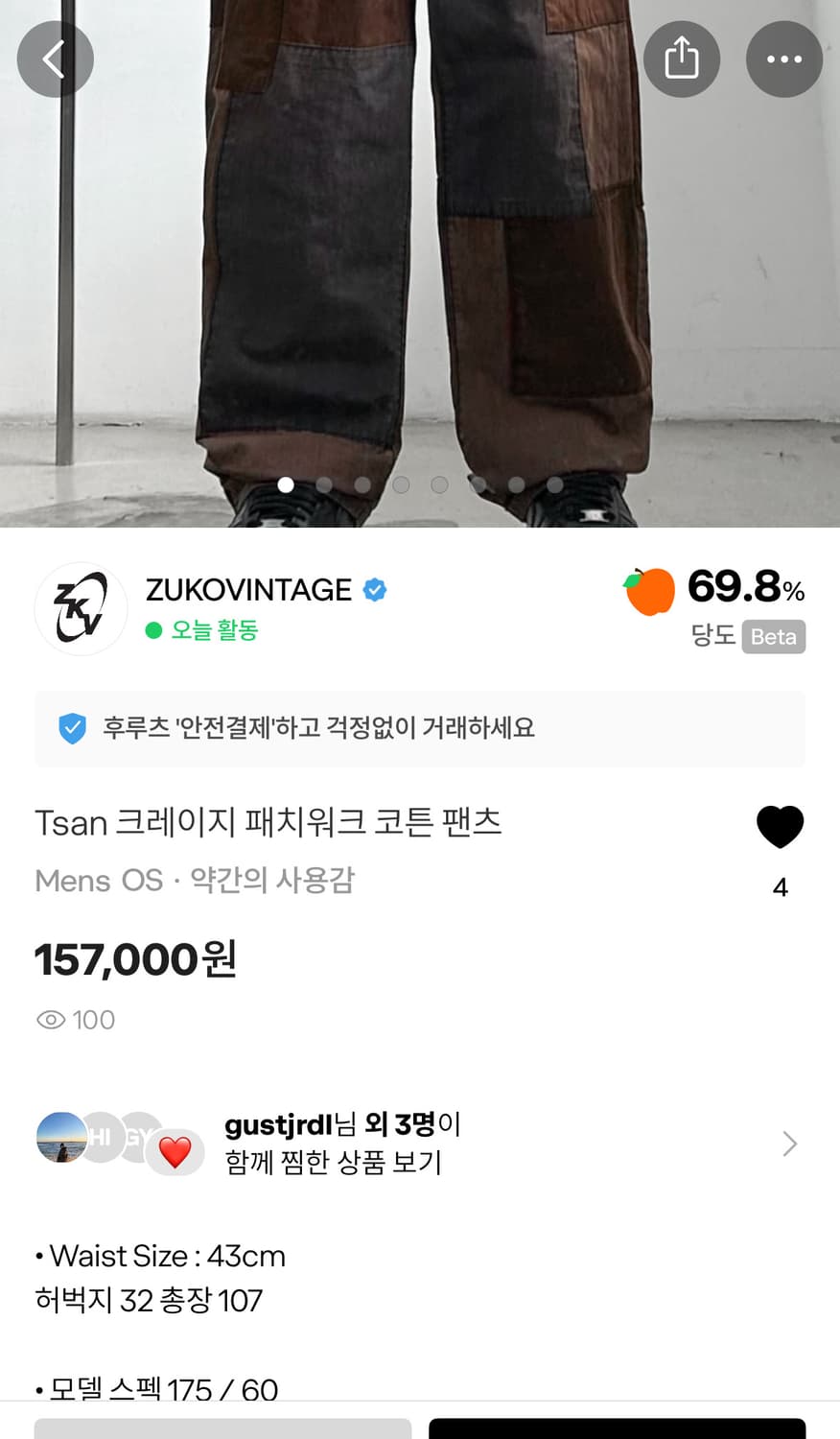This screenshot has height=1439, width=840.
Task: Click the eye icon showing 100 views
Action: pos(49,1020)
